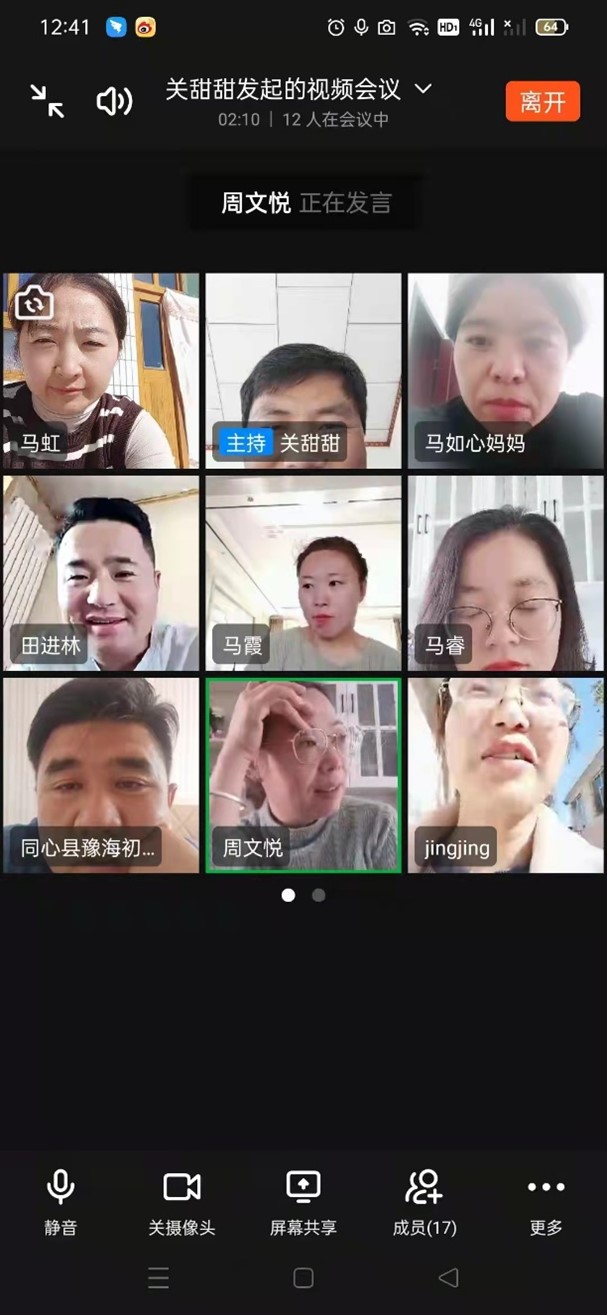The height and width of the screenshot is (1315, 607).
Task: Tap the system back button
Action: 449,1278
